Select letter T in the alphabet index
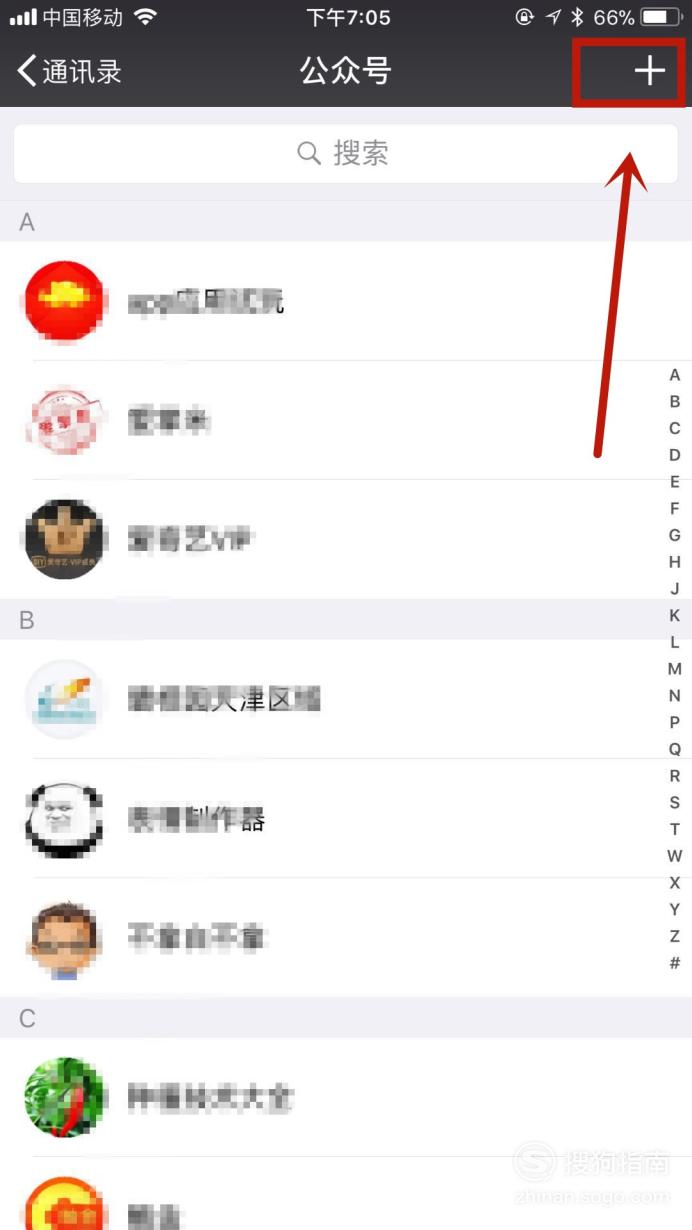Screen dimensions: 692x1230 [x=675, y=829]
